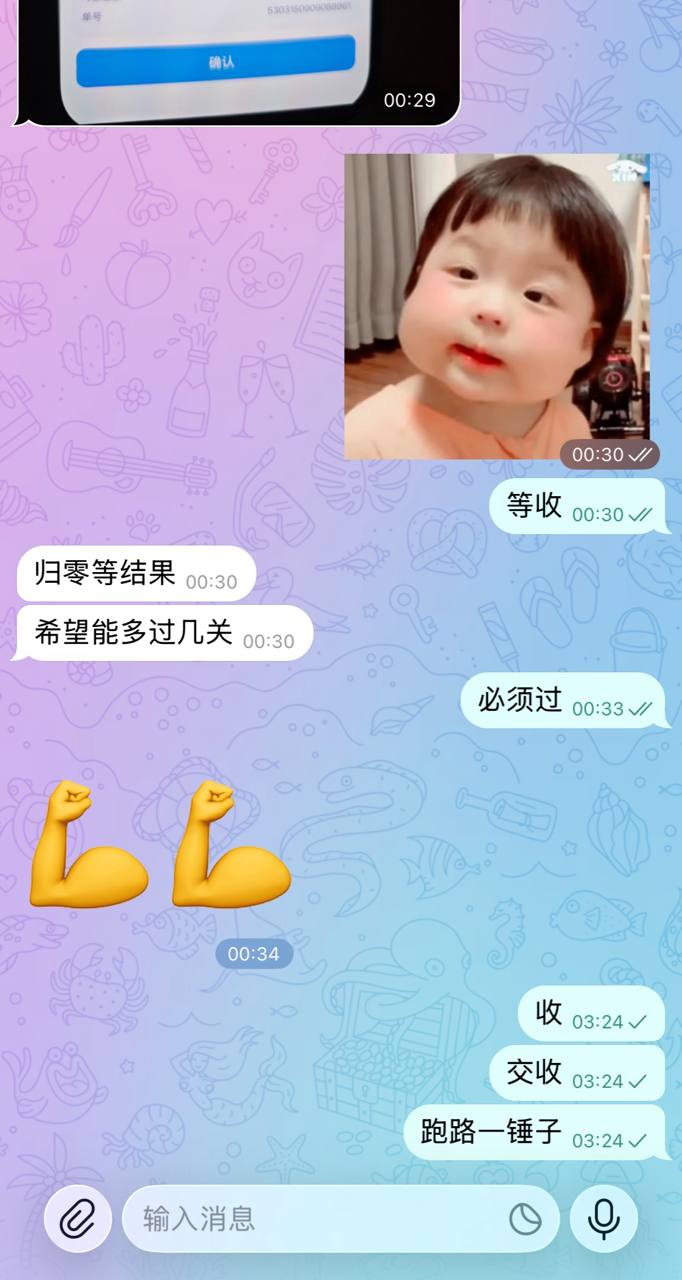Open the sticker panel icon
This screenshot has width=682, height=1280.
coord(525,1218)
